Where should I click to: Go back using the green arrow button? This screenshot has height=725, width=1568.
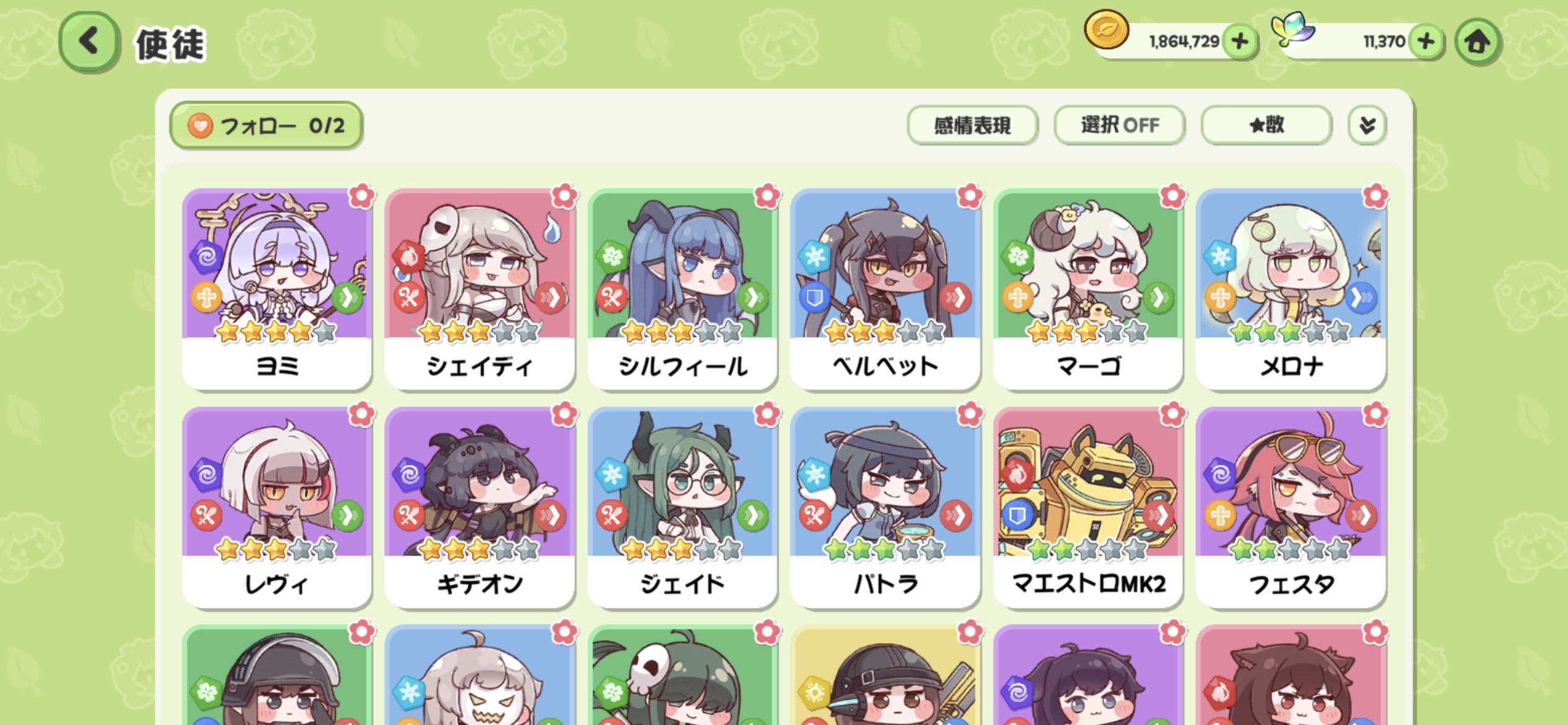[x=89, y=42]
